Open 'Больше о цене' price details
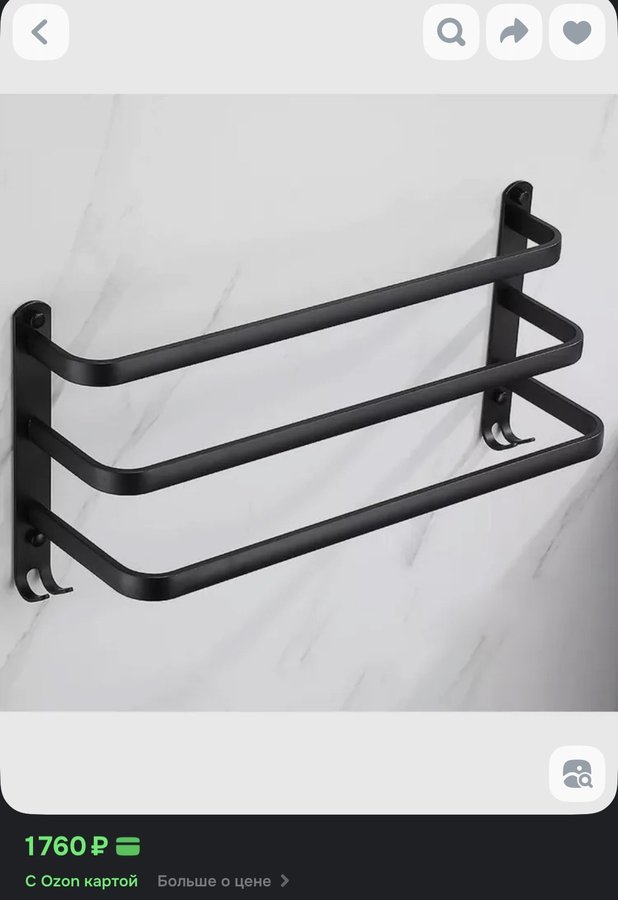This screenshot has width=618, height=900. 222,881
